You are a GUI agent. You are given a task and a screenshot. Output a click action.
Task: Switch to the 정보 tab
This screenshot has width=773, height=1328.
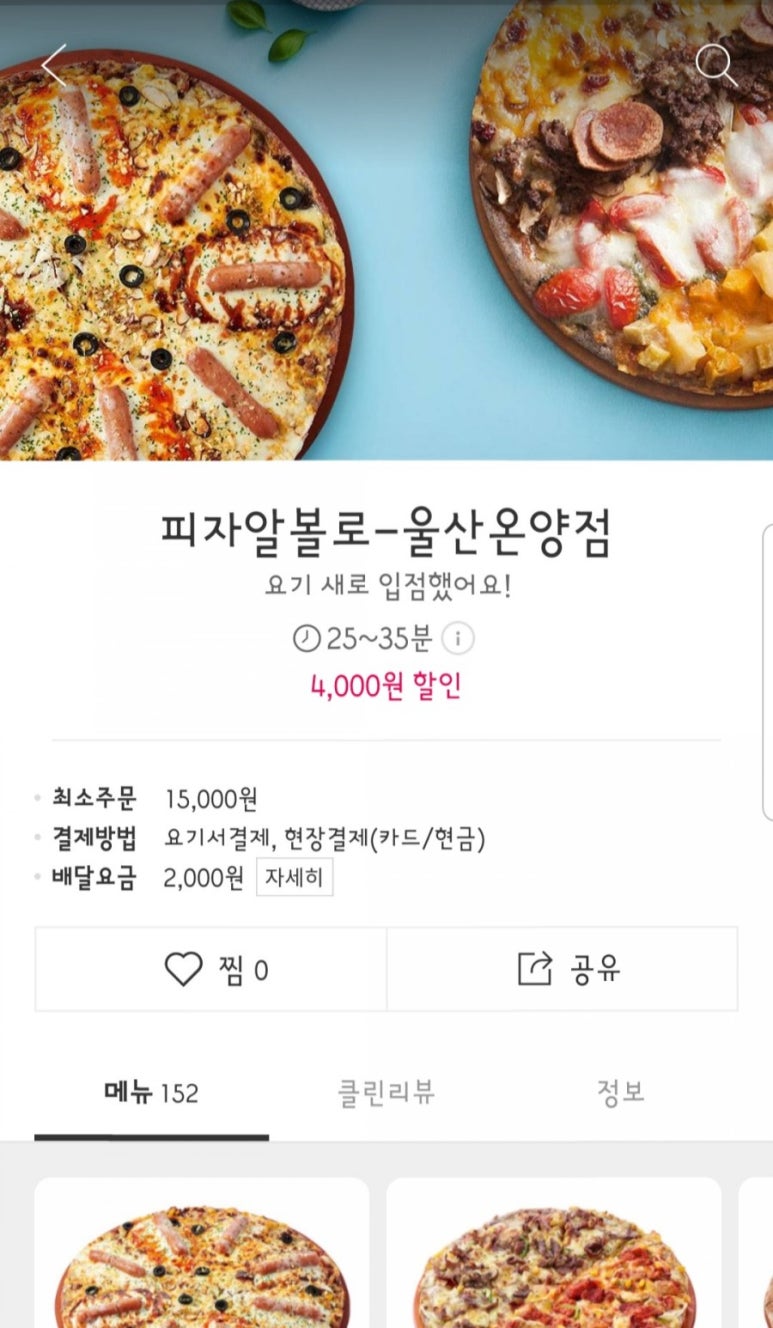[x=620, y=1093]
